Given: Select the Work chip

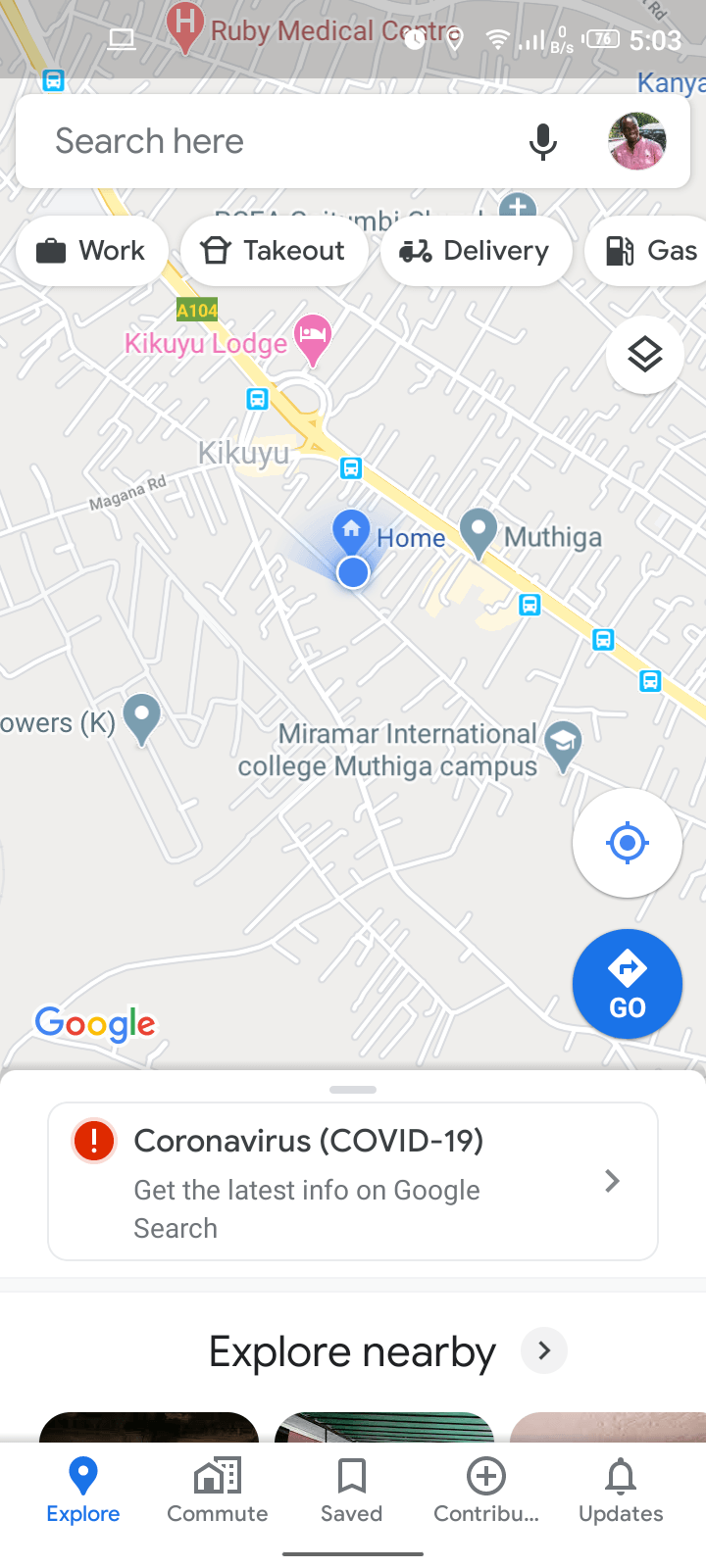Looking at the screenshot, I should click(91, 251).
